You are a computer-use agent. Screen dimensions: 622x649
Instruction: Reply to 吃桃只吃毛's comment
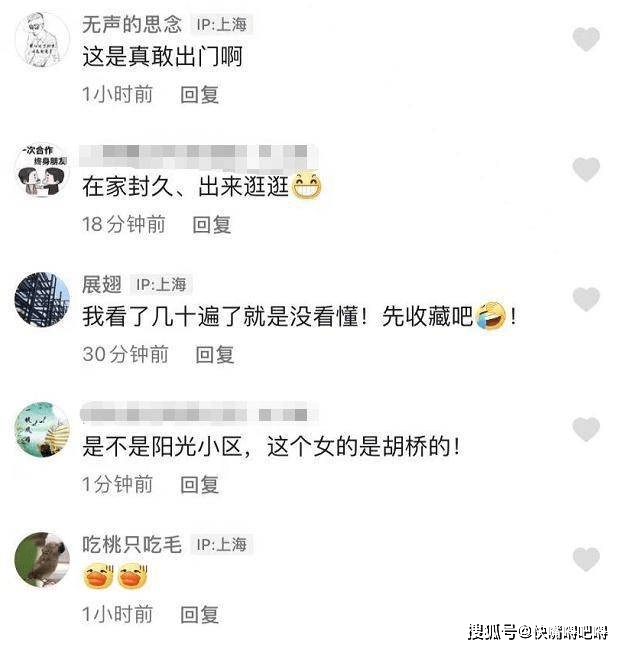coord(200,614)
